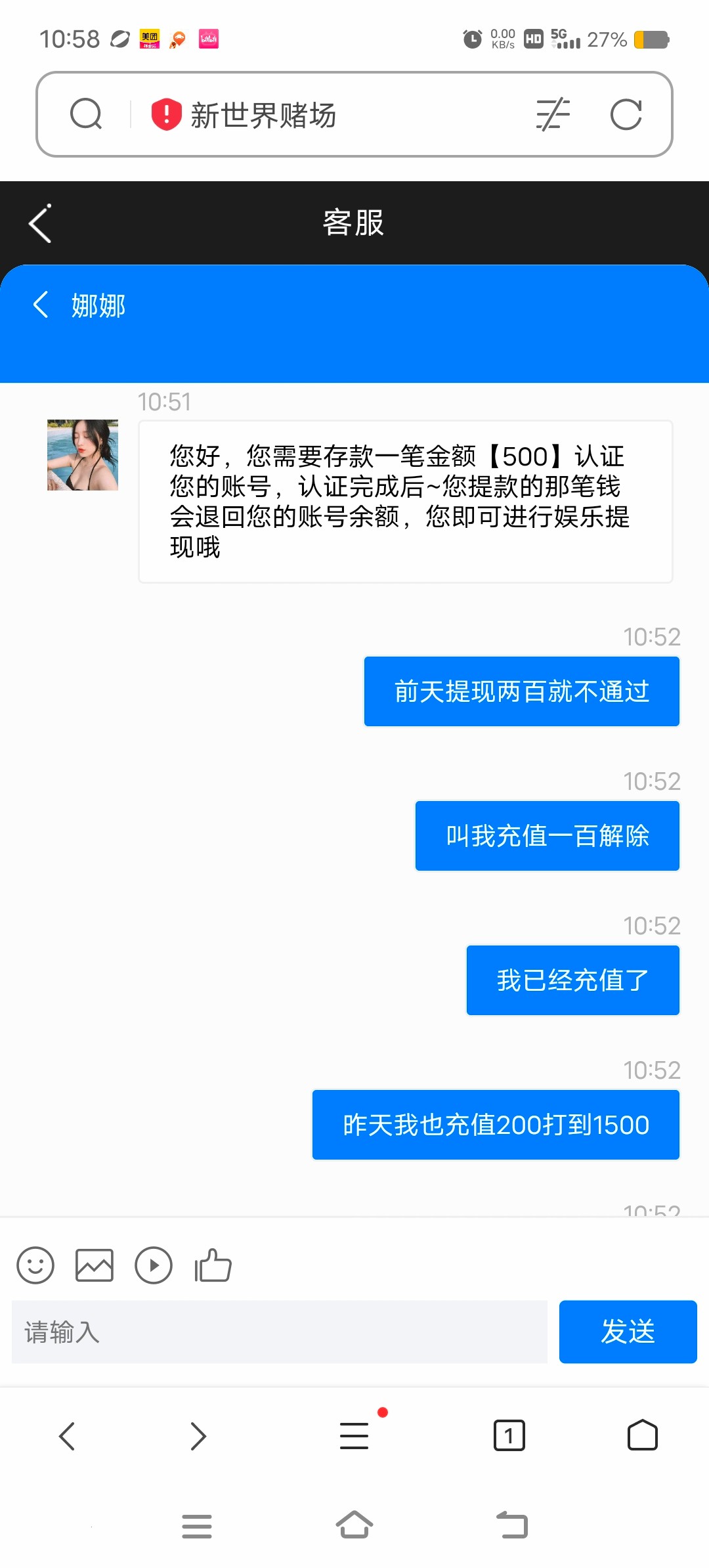Tap the search icon in browser address bar
Viewport: 709px width, 1568px height.
tap(86, 114)
